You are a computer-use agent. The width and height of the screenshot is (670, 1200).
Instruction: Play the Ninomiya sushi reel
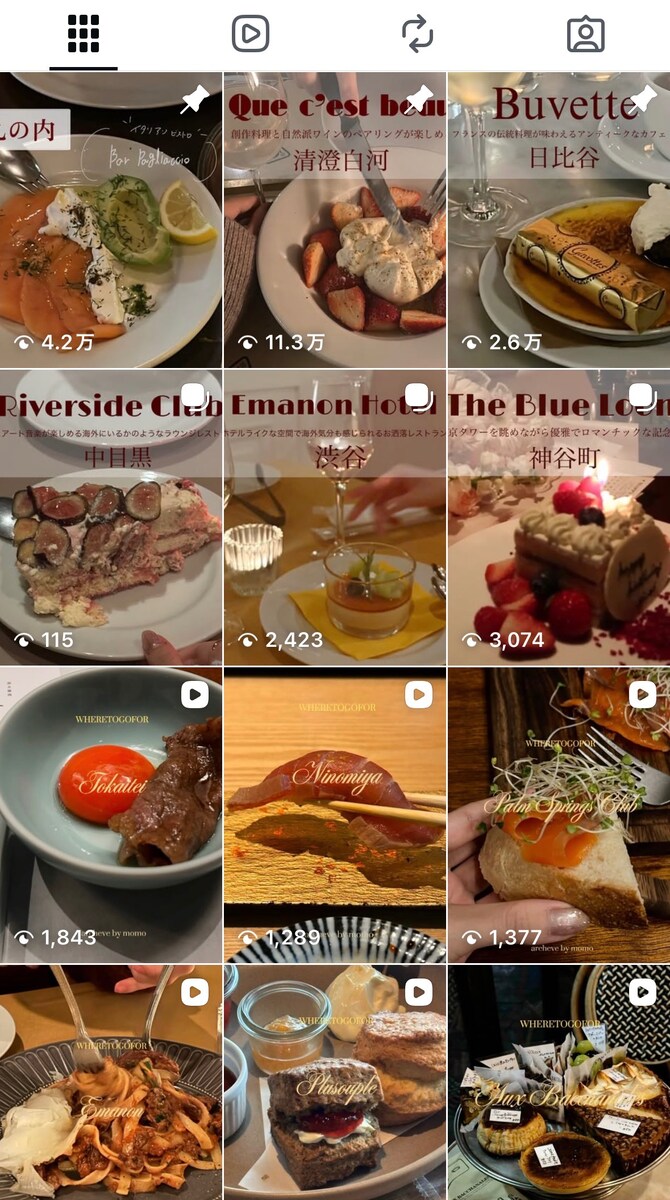(x=335, y=816)
